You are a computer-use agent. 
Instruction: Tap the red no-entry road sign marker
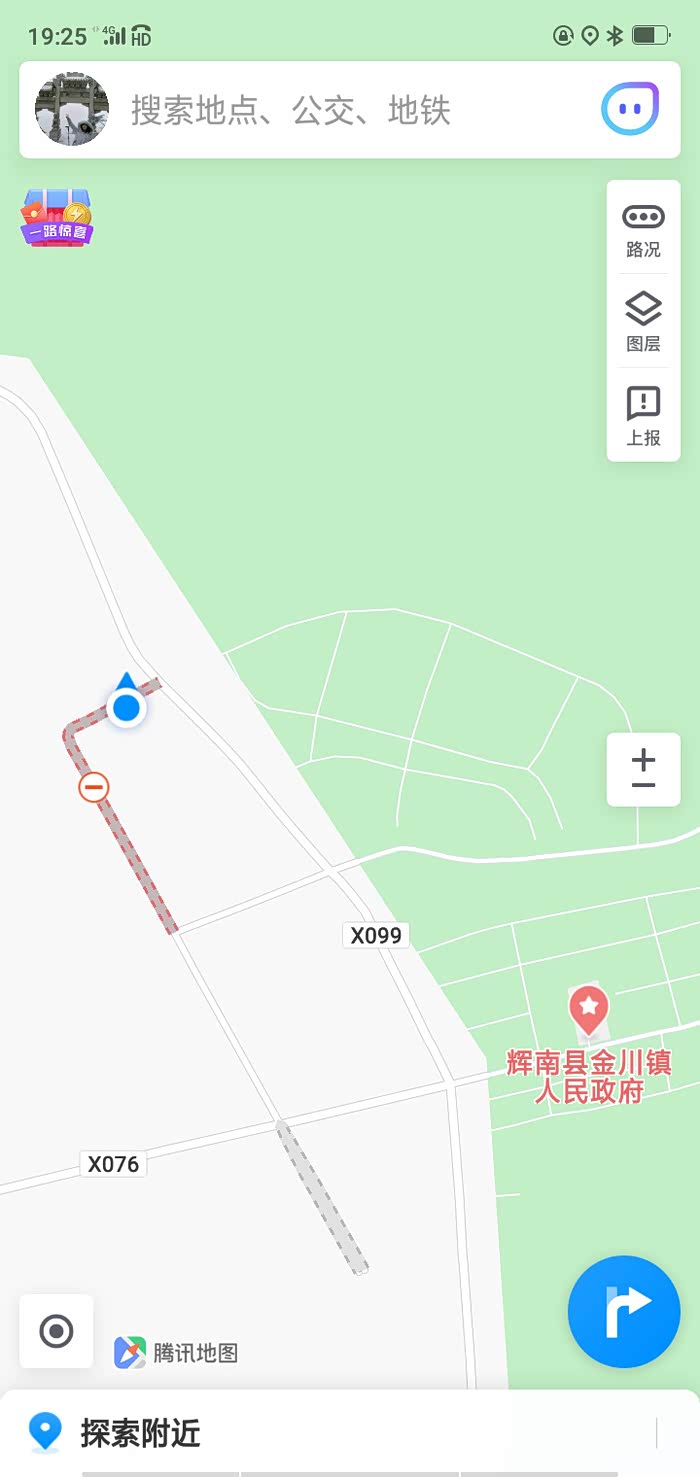click(x=94, y=787)
